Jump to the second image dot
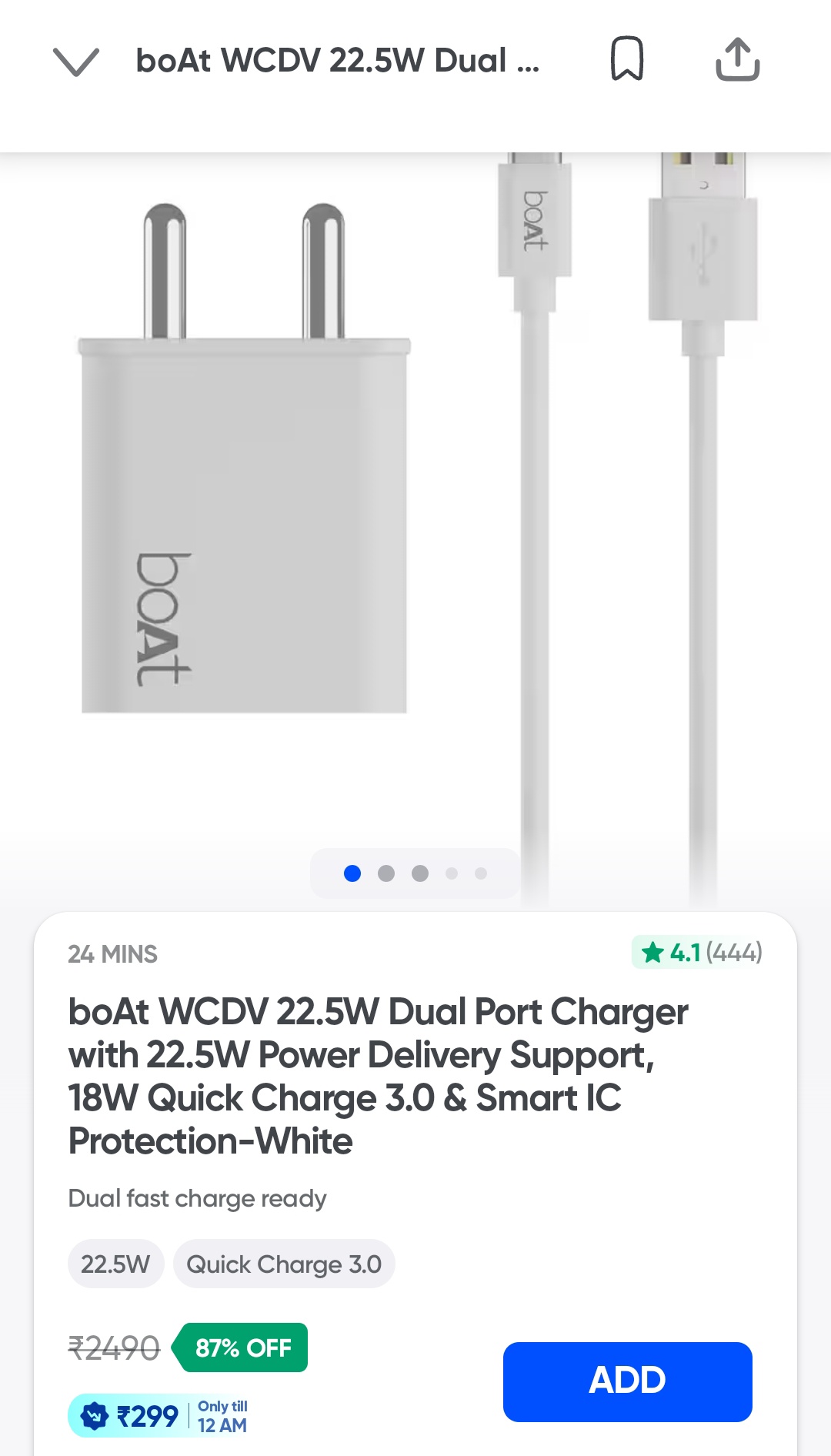 (386, 873)
